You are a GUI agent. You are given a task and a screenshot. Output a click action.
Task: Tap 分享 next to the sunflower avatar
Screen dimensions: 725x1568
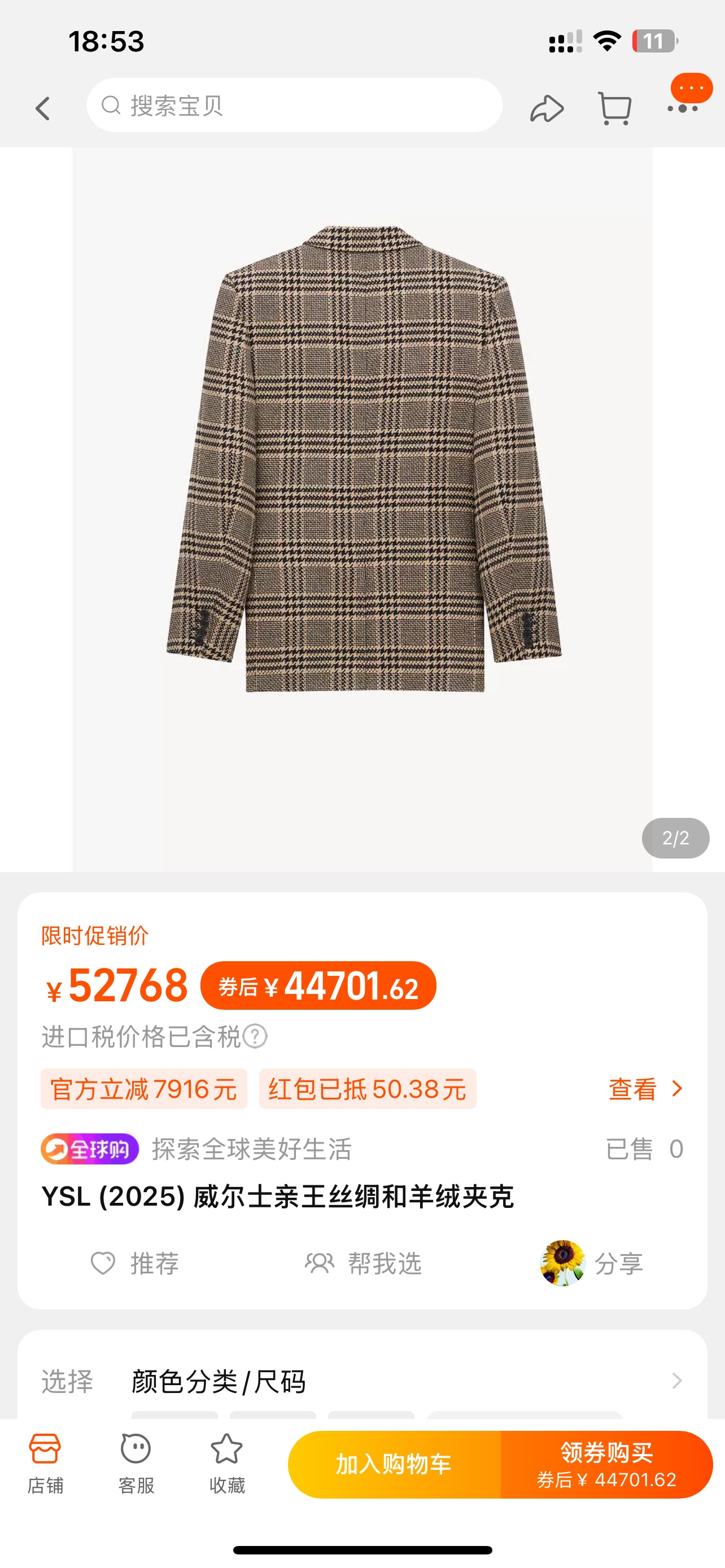[x=617, y=1264]
